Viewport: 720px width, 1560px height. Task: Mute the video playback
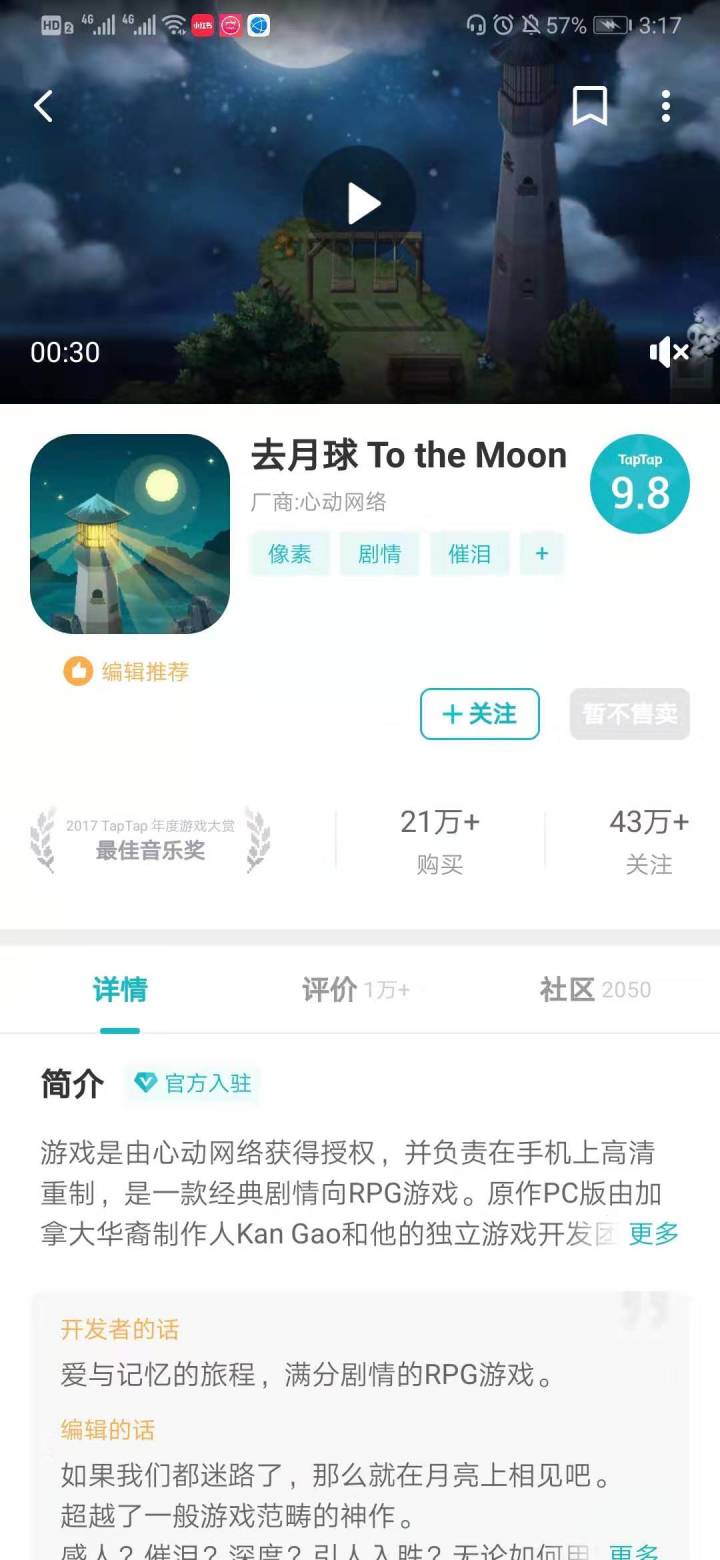pyautogui.click(x=668, y=352)
